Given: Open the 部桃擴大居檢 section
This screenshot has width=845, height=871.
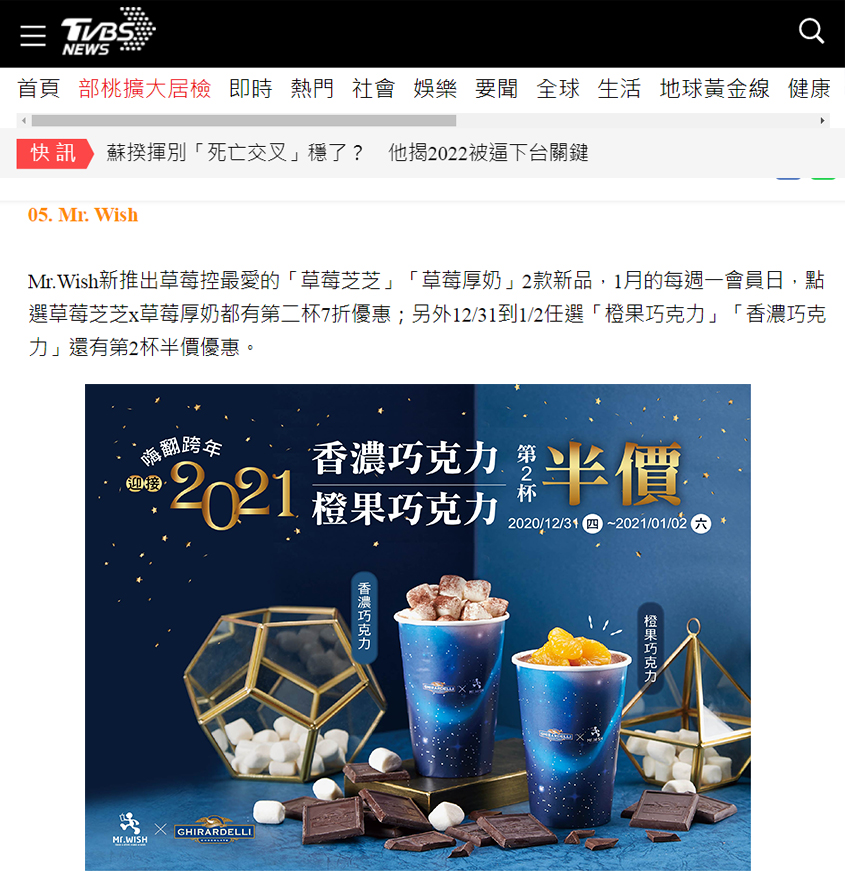Looking at the screenshot, I should [x=144, y=89].
